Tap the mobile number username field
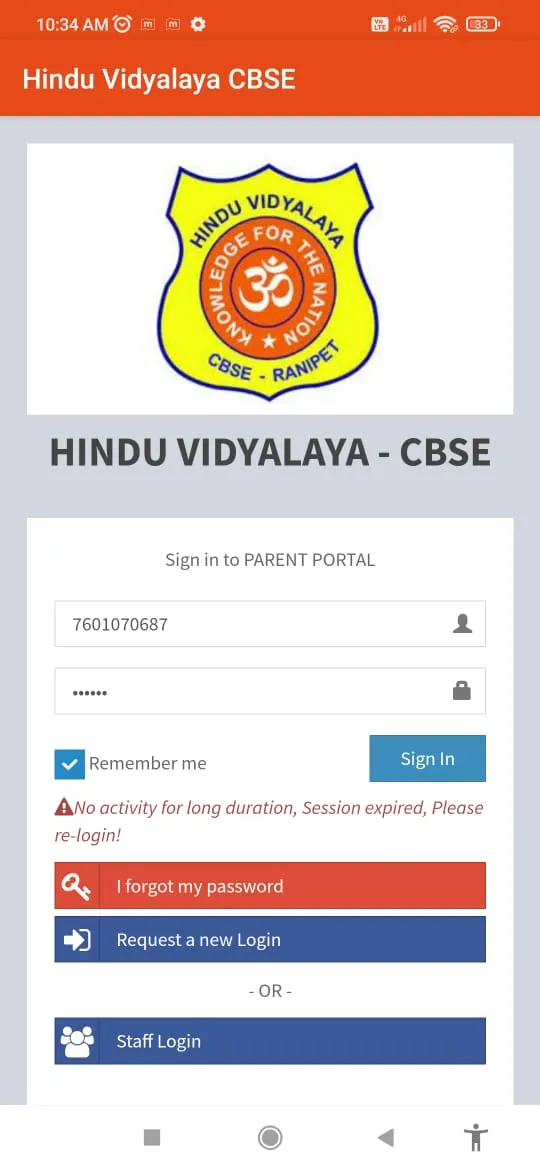The width and height of the screenshot is (540, 1170). point(270,624)
